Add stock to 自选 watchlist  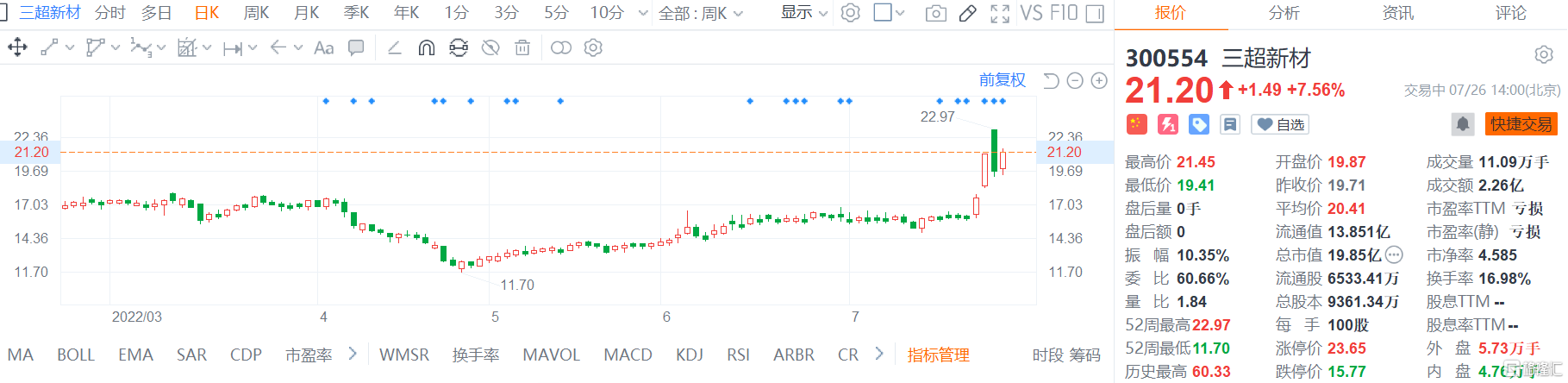click(1280, 124)
